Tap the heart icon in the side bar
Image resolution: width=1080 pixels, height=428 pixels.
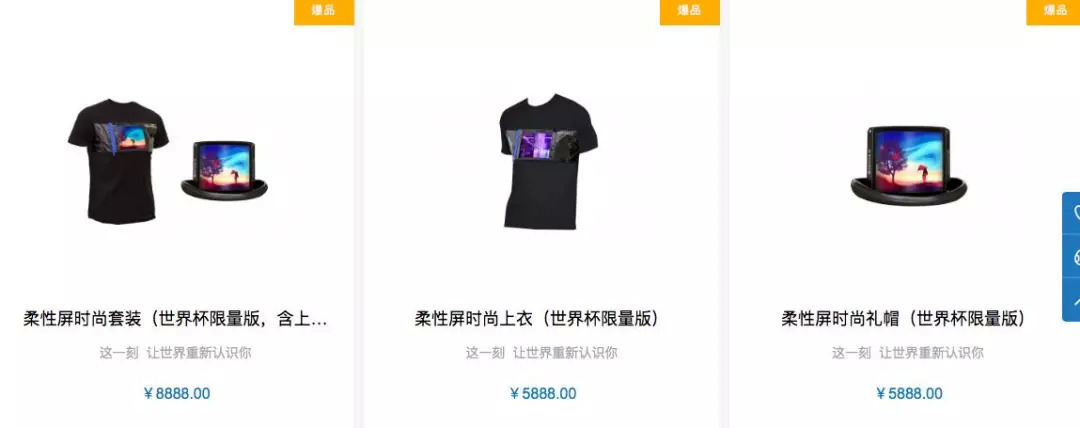(1074, 213)
